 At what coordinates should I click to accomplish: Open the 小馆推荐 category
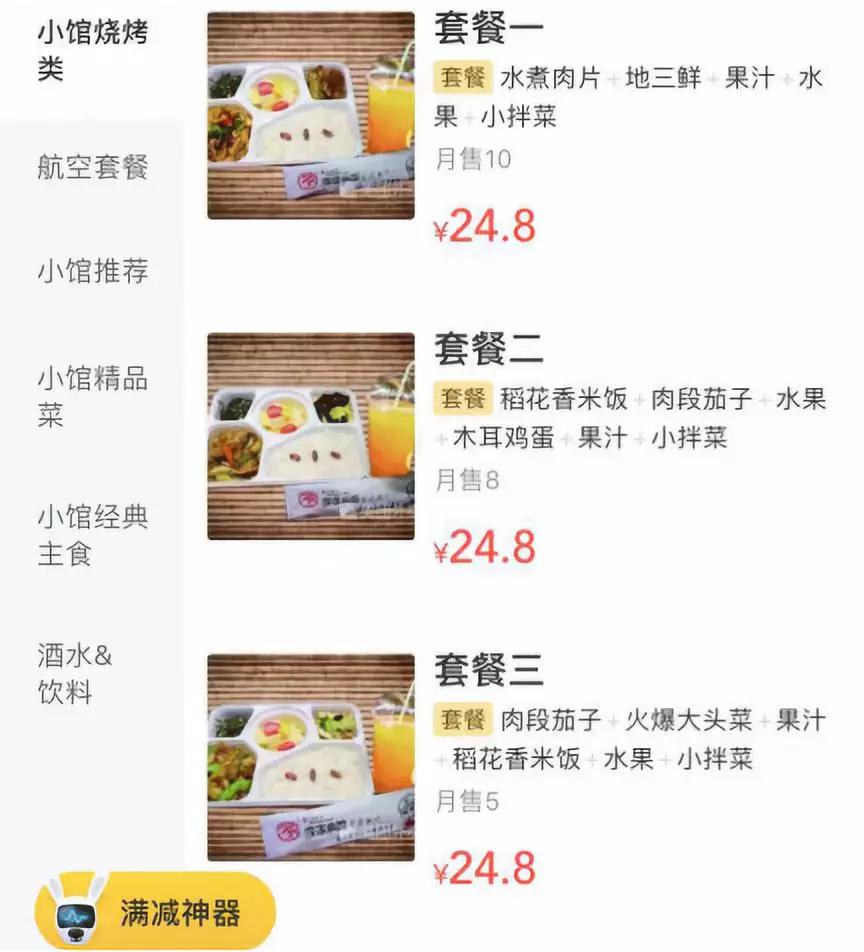[x=92, y=270]
